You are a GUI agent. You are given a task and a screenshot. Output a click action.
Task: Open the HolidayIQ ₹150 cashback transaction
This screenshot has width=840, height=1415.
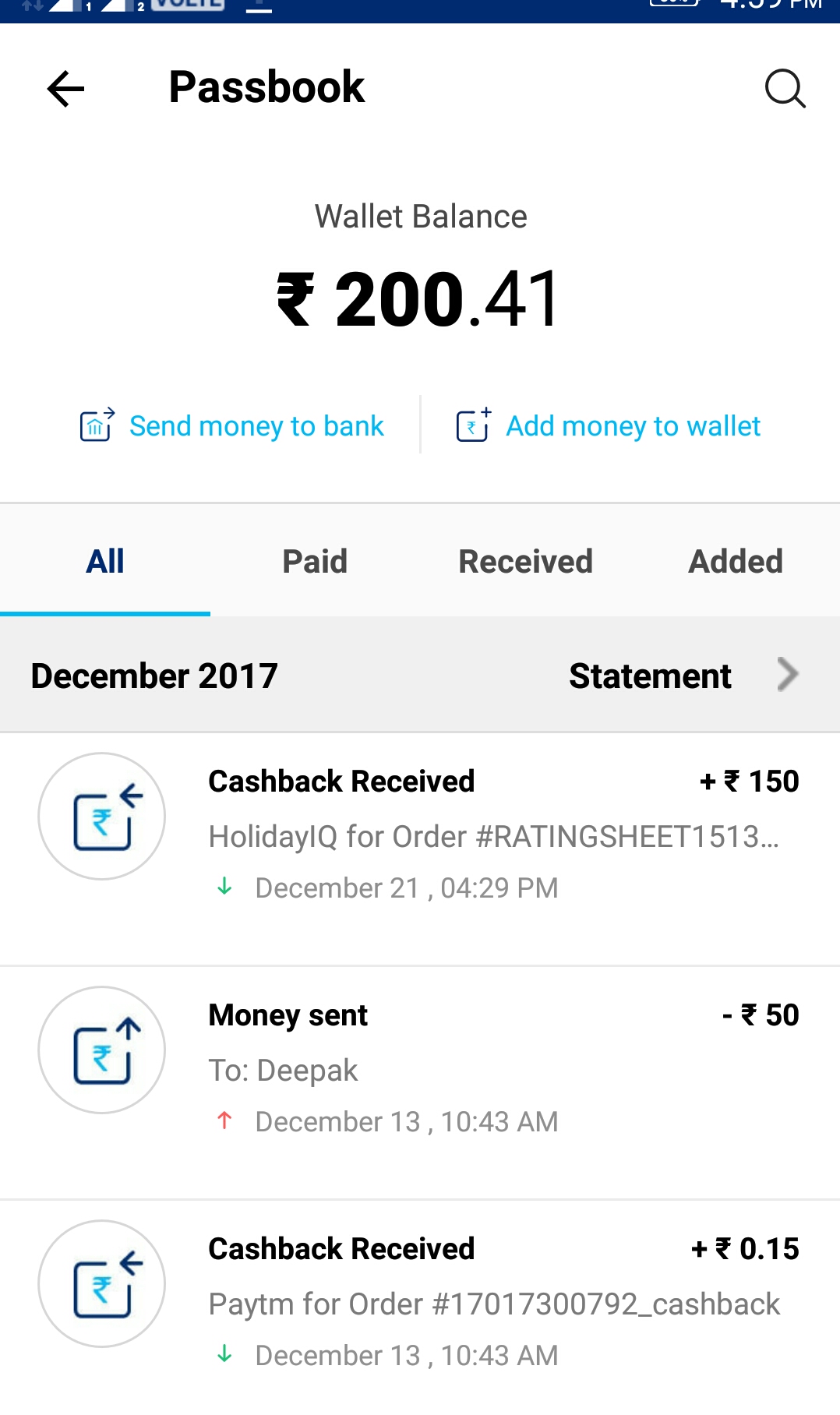(x=420, y=834)
